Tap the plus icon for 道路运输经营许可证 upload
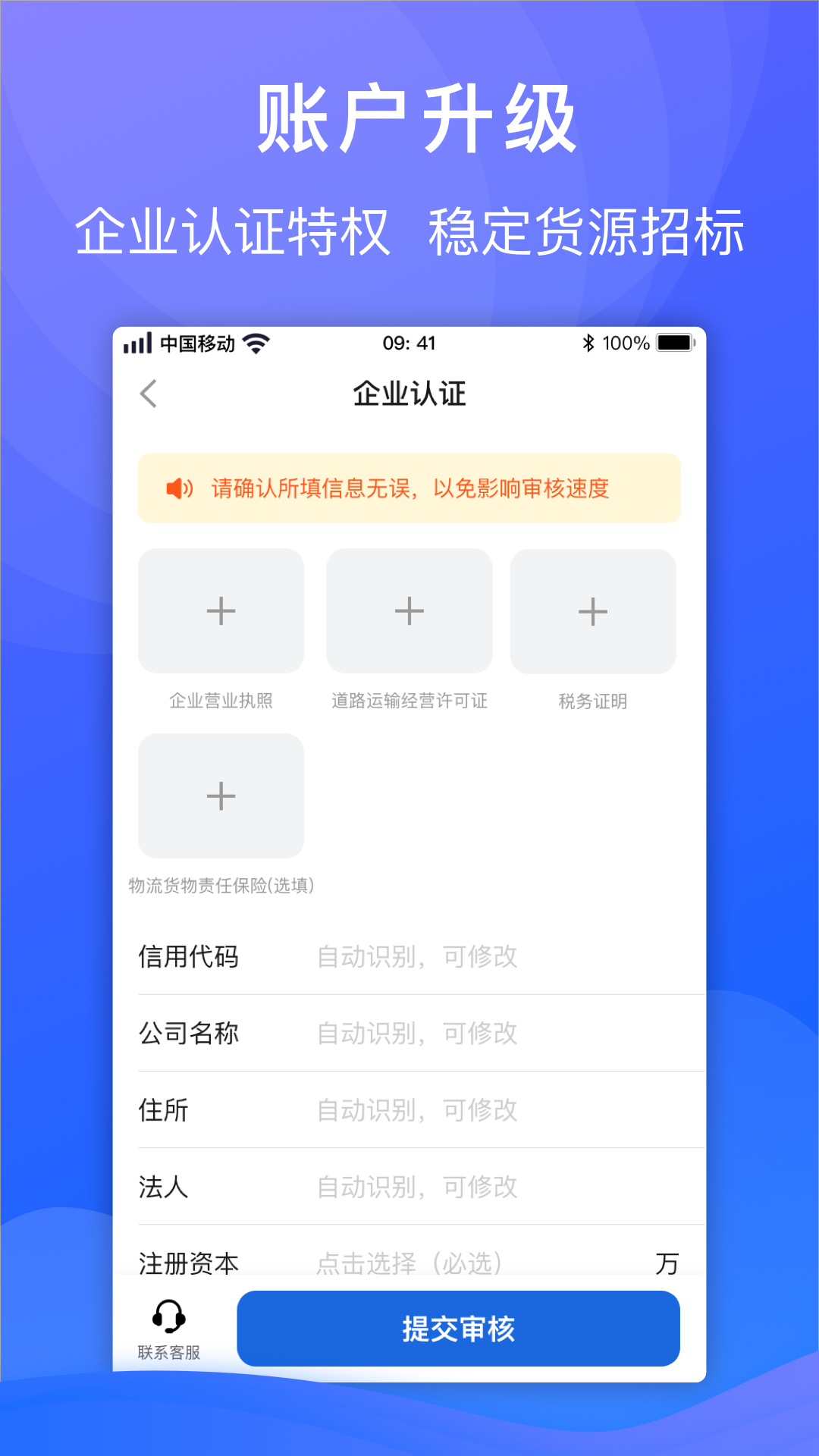The height and width of the screenshot is (1456, 819). click(409, 610)
